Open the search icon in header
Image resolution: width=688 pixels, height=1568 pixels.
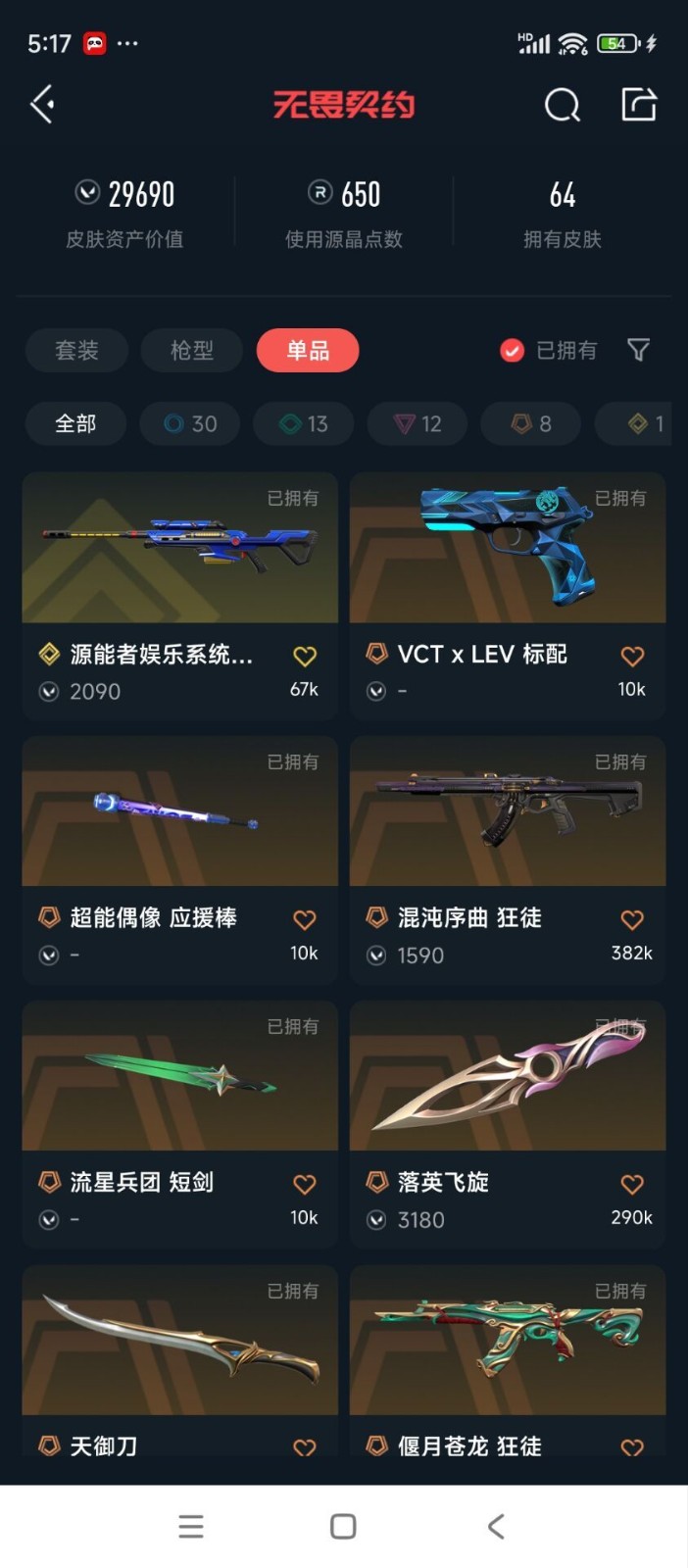562,104
